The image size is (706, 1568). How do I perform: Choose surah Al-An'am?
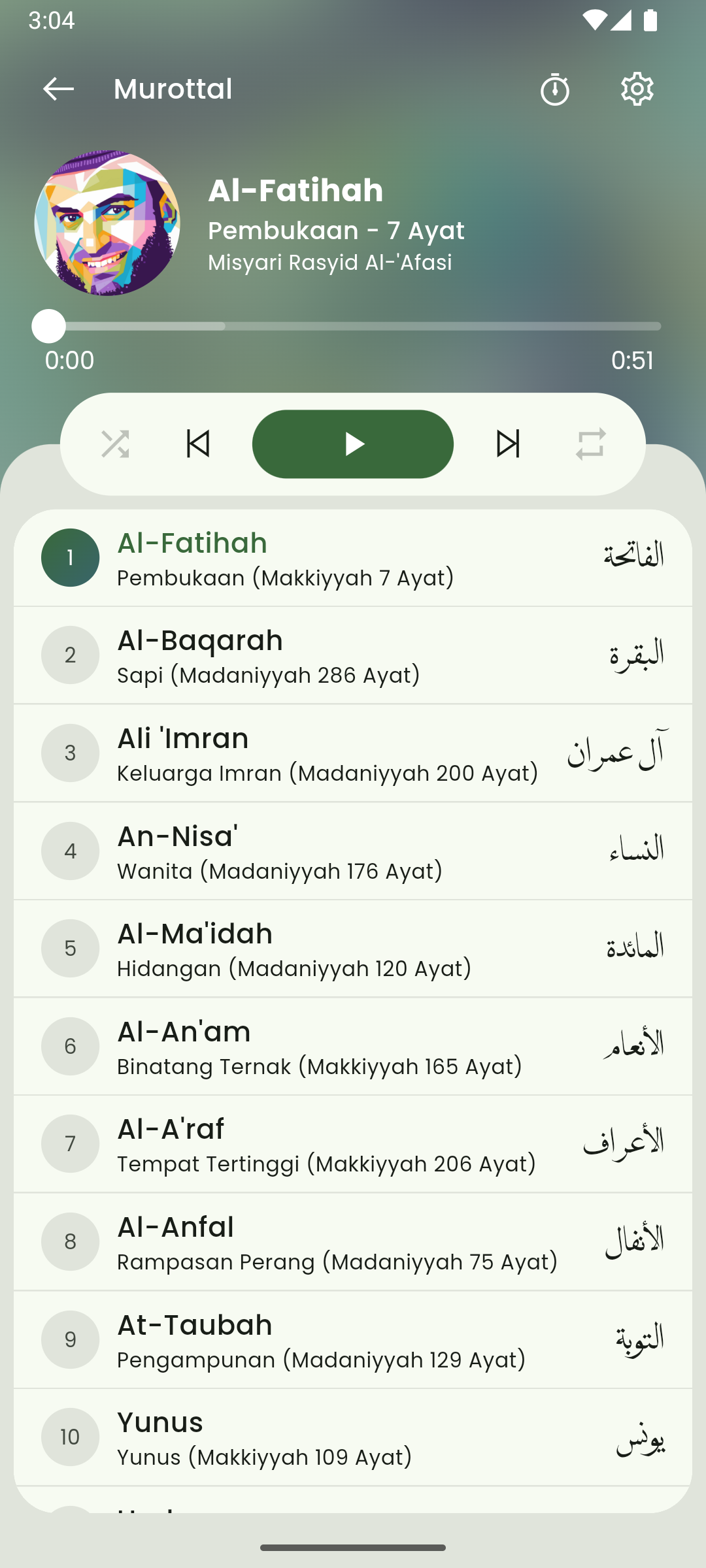(353, 1046)
